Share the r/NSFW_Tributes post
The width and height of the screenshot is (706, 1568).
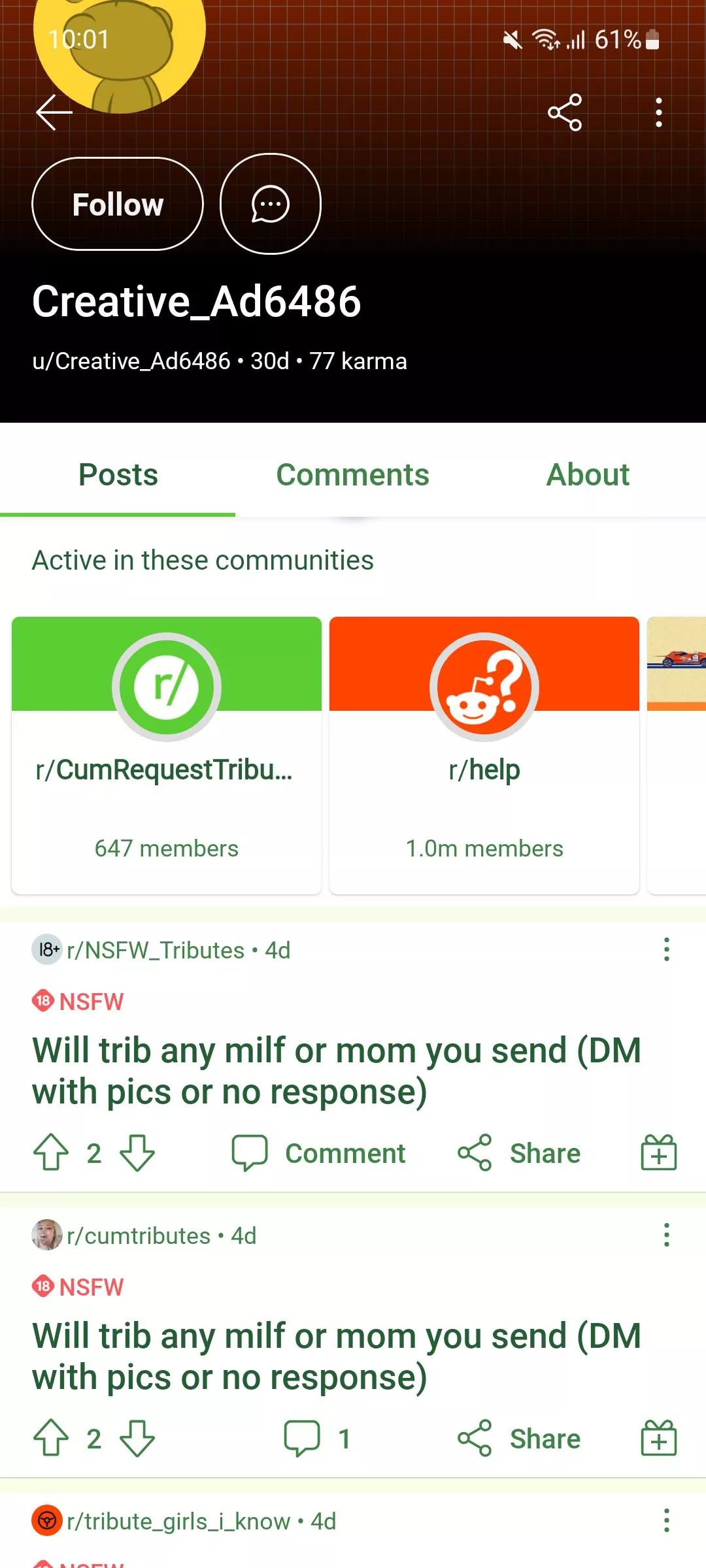coord(519,1153)
